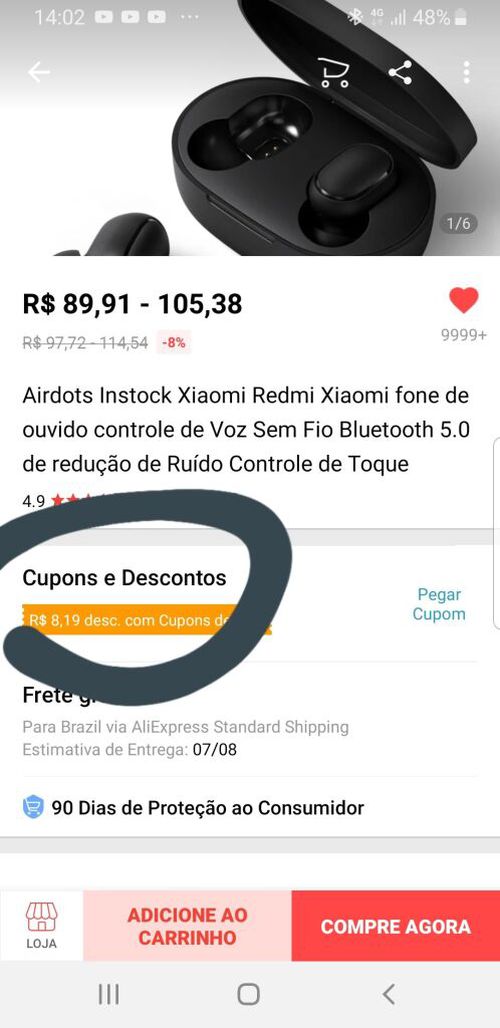The height and width of the screenshot is (1028, 500).
Task: Select Adicione ao Carrinho
Action: [x=187, y=926]
